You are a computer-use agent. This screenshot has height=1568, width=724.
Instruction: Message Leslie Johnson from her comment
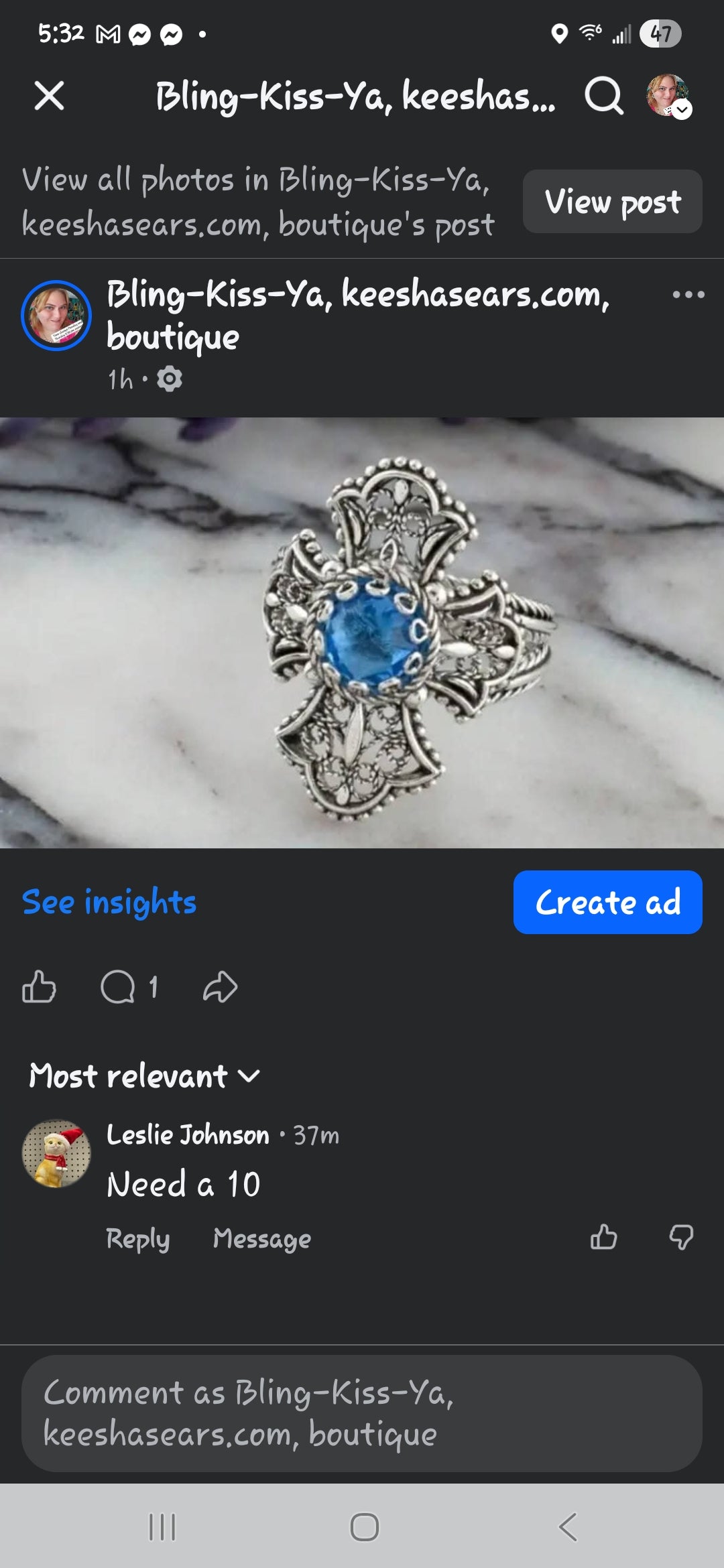(261, 1238)
